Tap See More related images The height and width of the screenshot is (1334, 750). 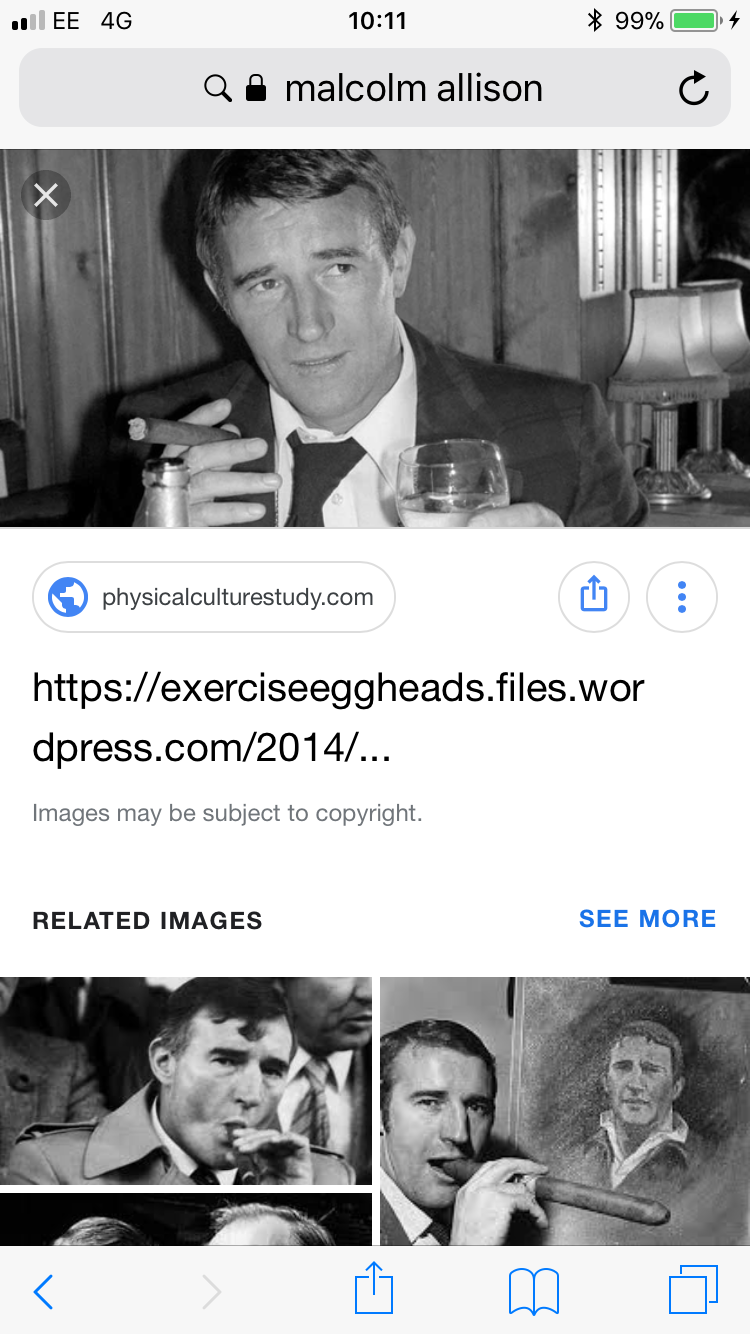click(647, 919)
